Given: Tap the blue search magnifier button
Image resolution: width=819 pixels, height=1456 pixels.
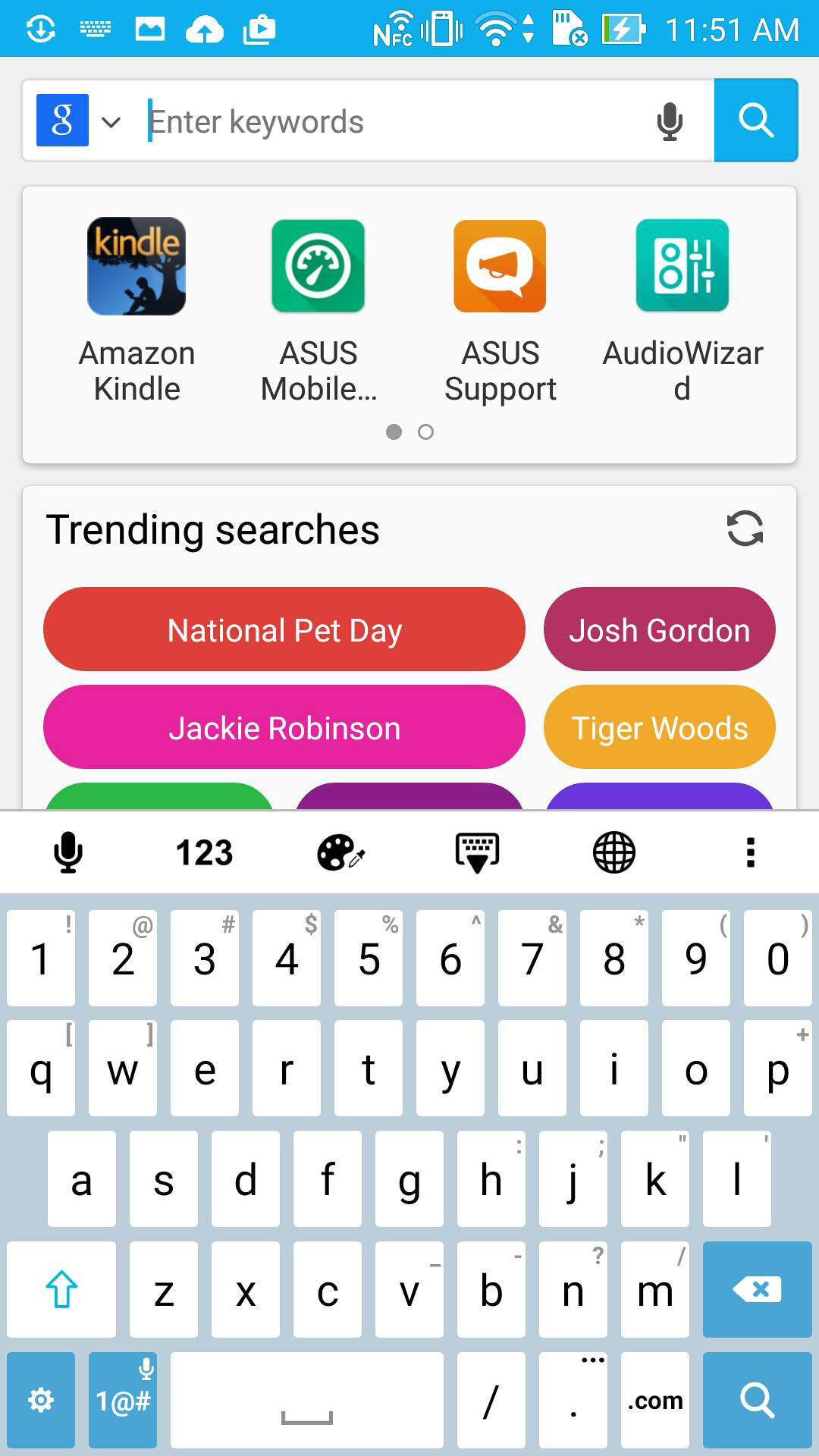Looking at the screenshot, I should [x=756, y=120].
